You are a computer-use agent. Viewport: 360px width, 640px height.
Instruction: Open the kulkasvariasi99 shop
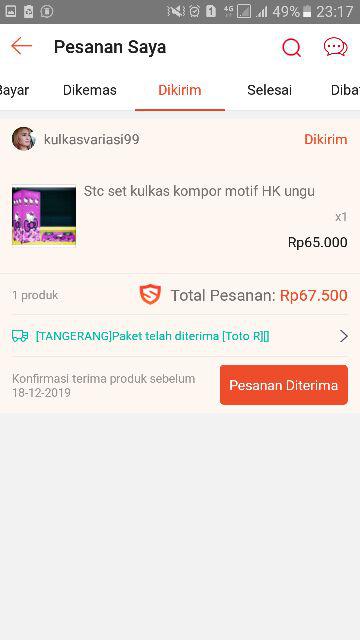(x=91, y=140)
